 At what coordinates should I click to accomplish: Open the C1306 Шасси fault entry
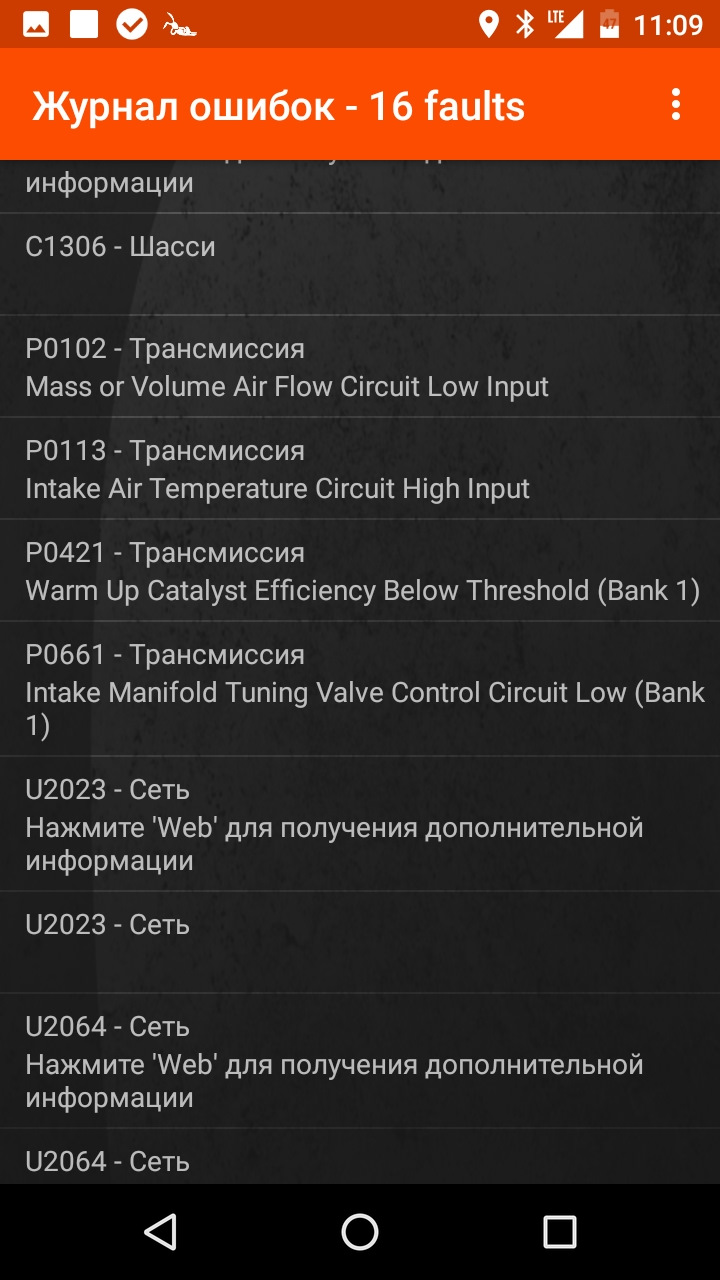[360, 264]
